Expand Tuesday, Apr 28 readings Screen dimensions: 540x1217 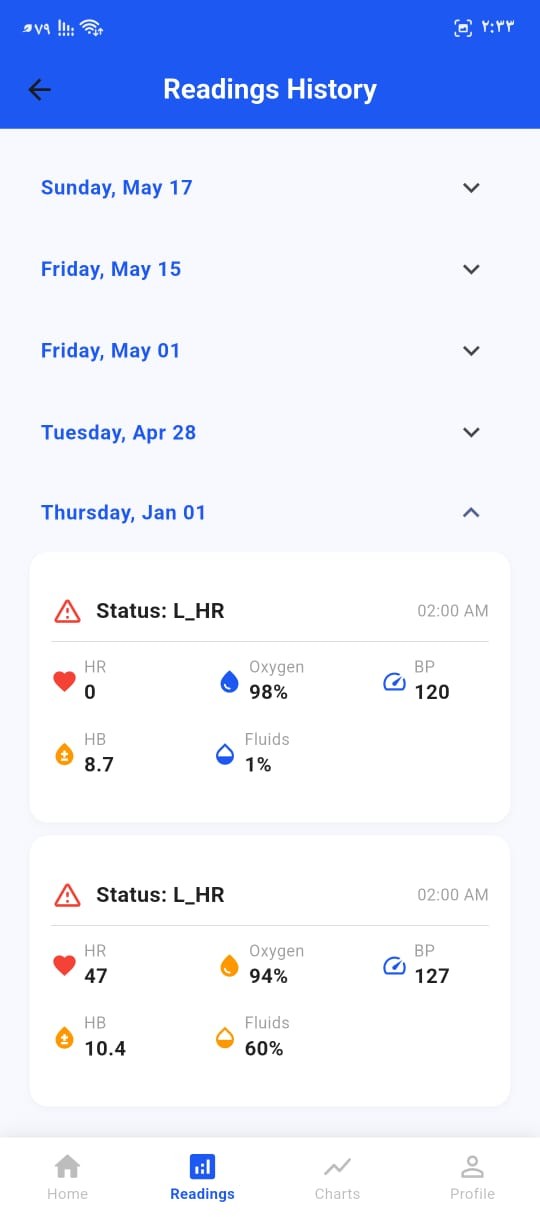tap(270, 432)
